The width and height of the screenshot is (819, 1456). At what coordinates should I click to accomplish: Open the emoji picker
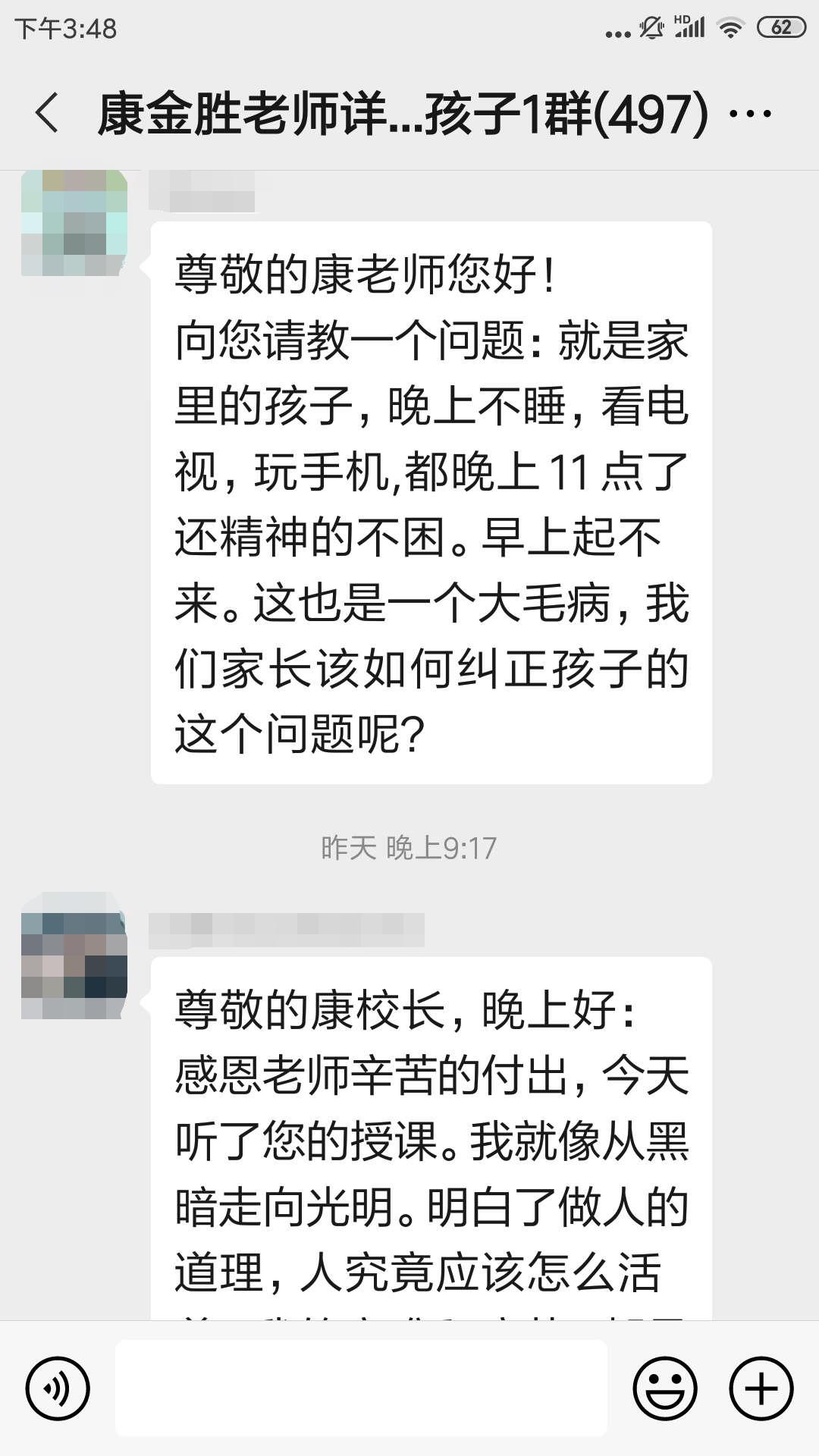[665, 1388]
